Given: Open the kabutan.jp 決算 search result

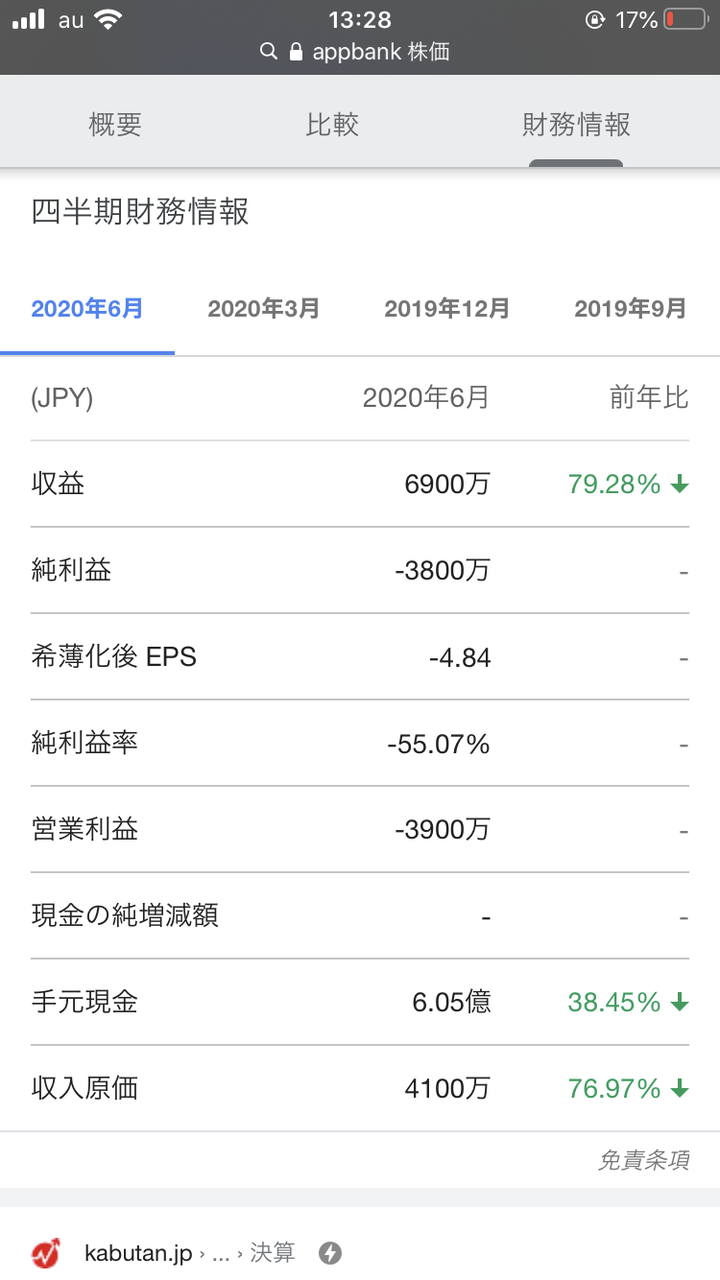Looking at the screenshot, I should [190, 1252].
